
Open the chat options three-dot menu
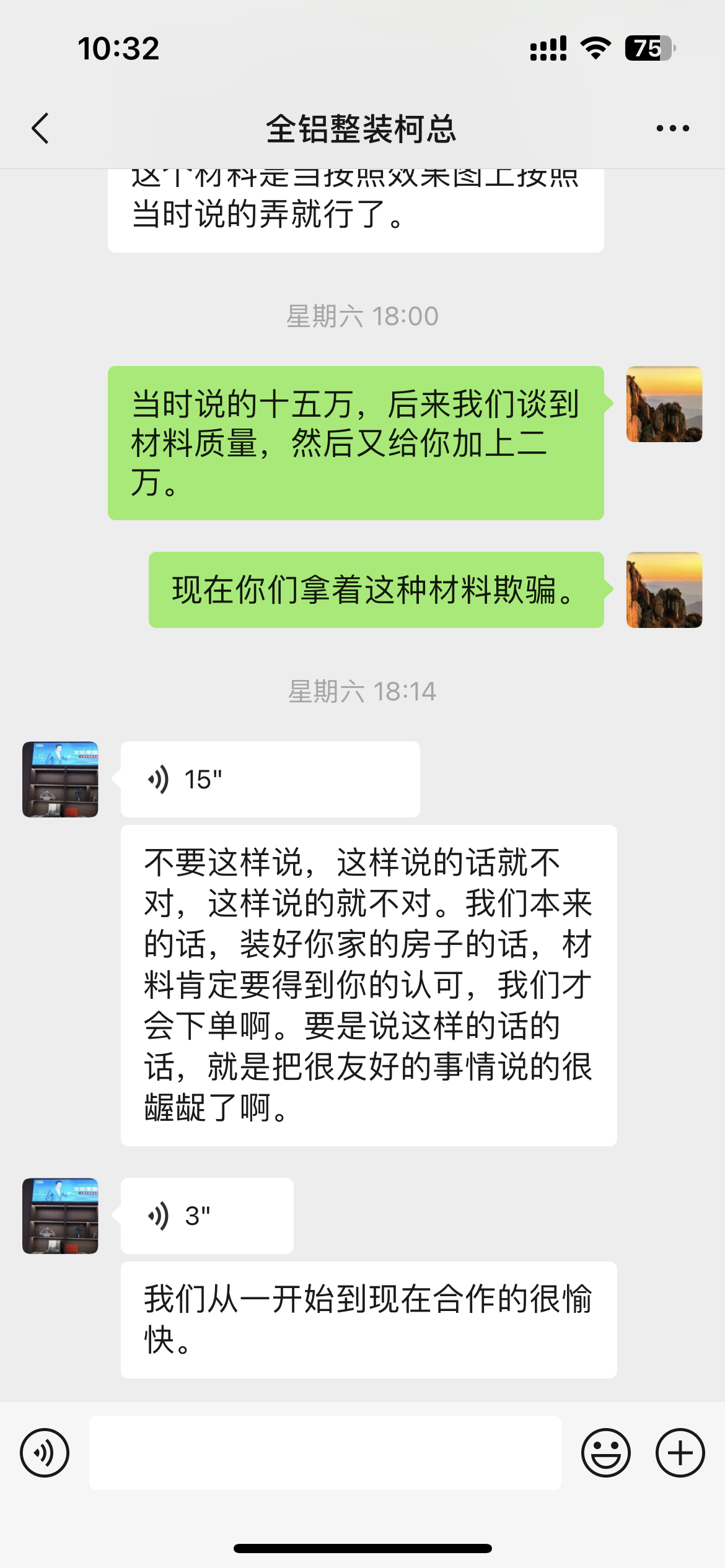[672, 129]
